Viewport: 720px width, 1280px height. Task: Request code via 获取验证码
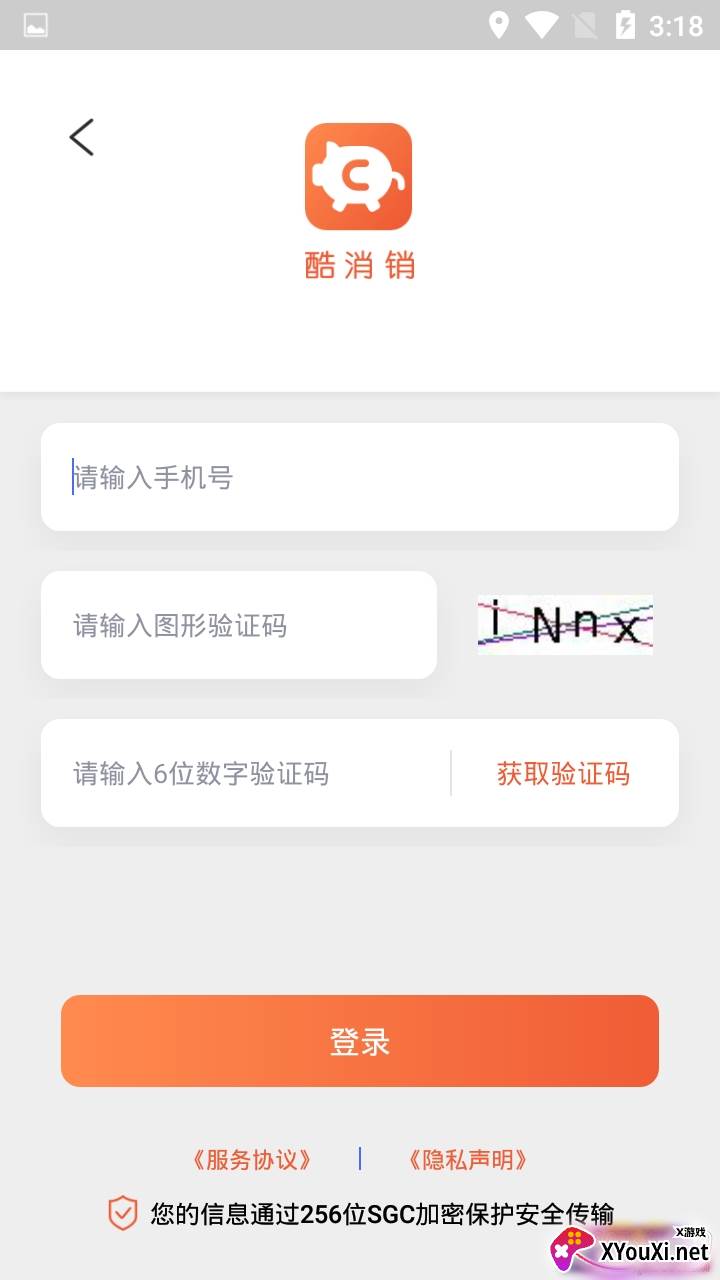click(x=563, y=773)
